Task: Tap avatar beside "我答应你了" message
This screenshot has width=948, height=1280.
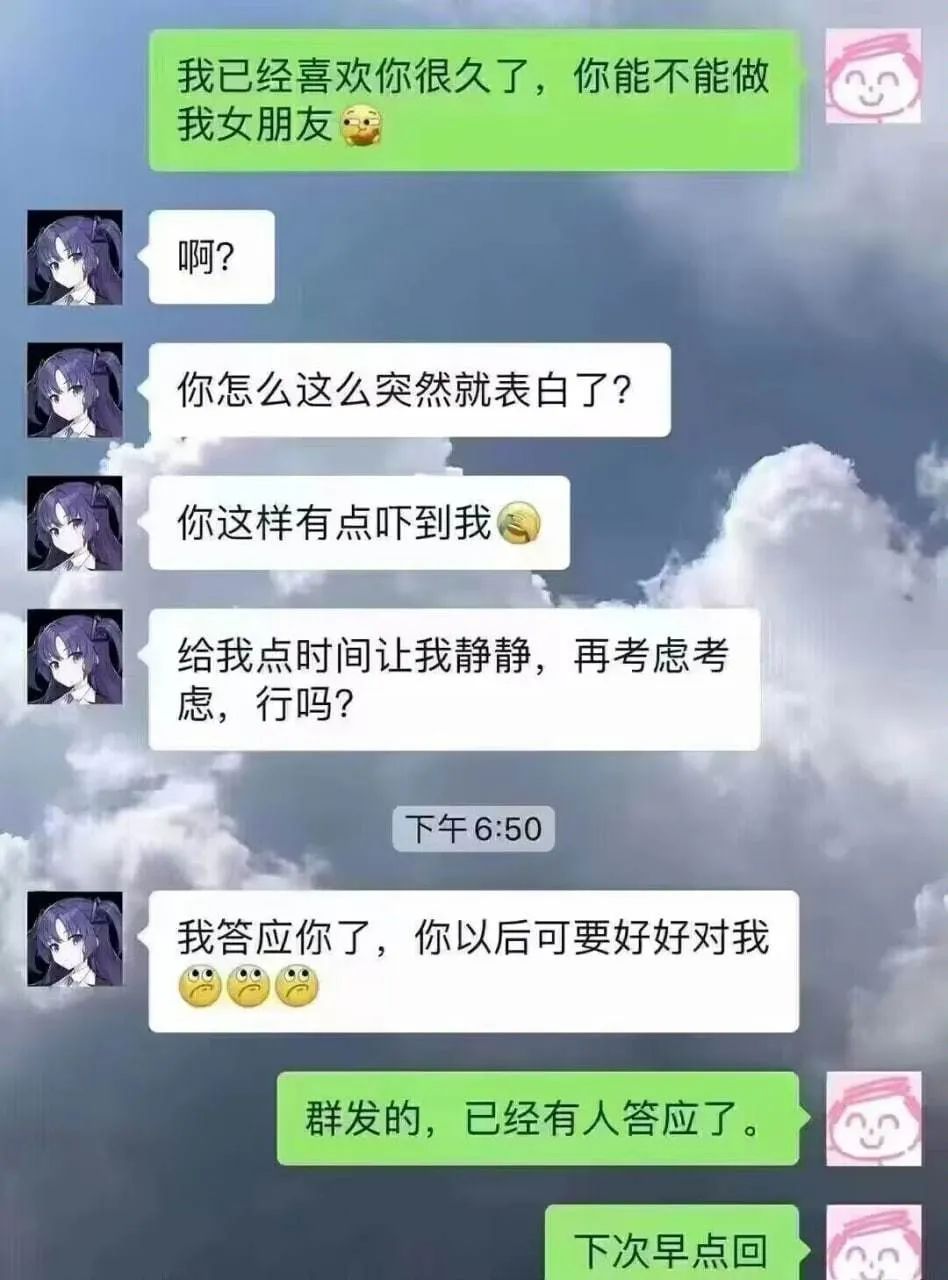Action: coord(75,939)
